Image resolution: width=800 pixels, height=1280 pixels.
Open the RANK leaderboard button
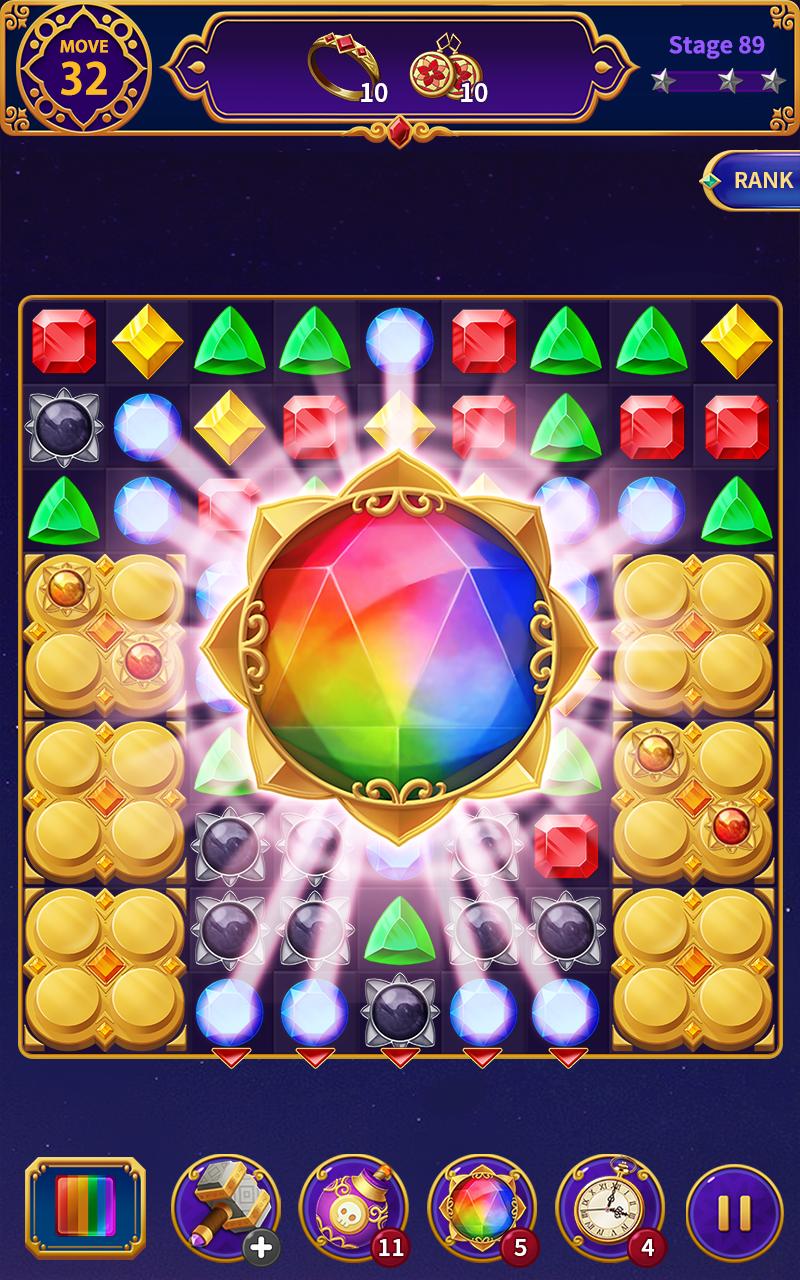tap(752, 180)
